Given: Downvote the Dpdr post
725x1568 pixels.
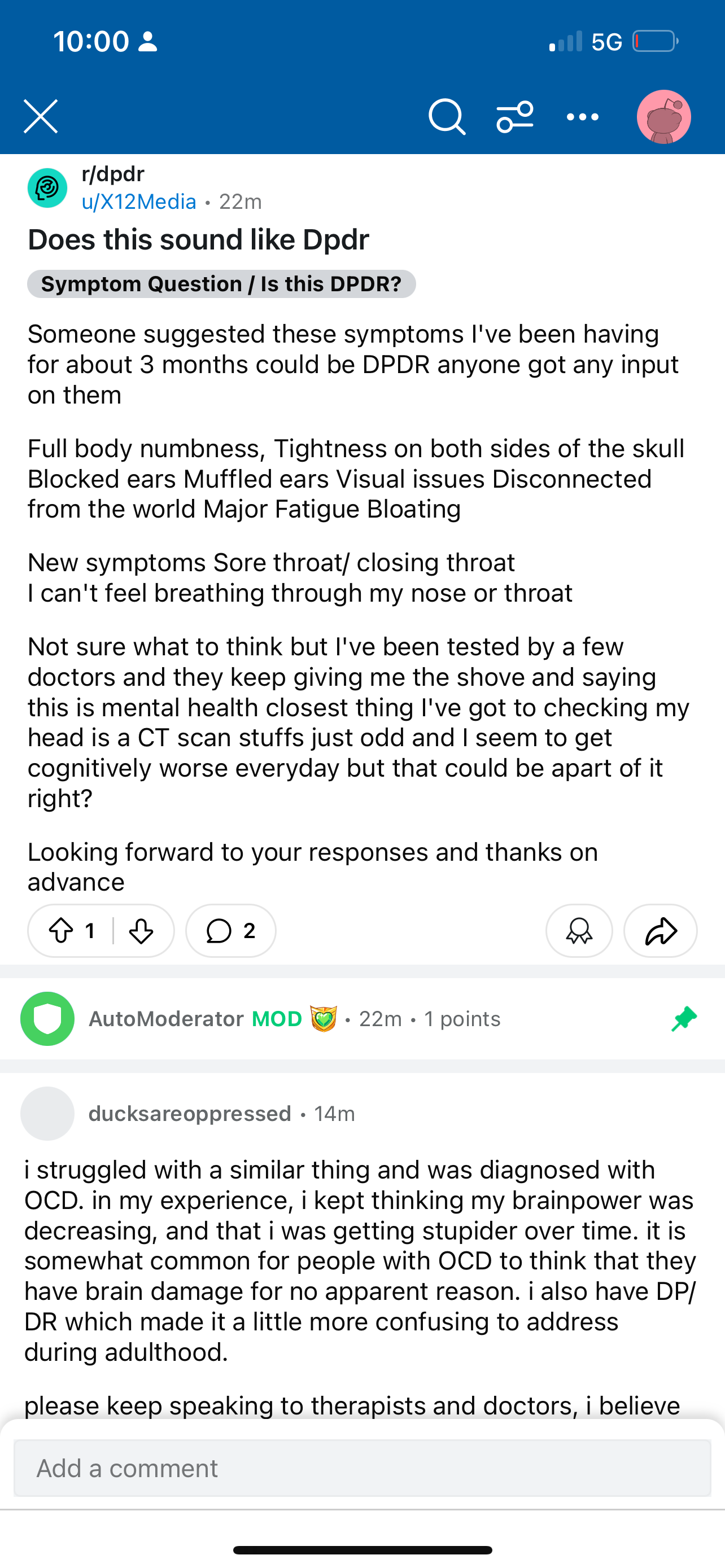Looking at the screenshot, I should pyautogui.click(x=141, y=931).
